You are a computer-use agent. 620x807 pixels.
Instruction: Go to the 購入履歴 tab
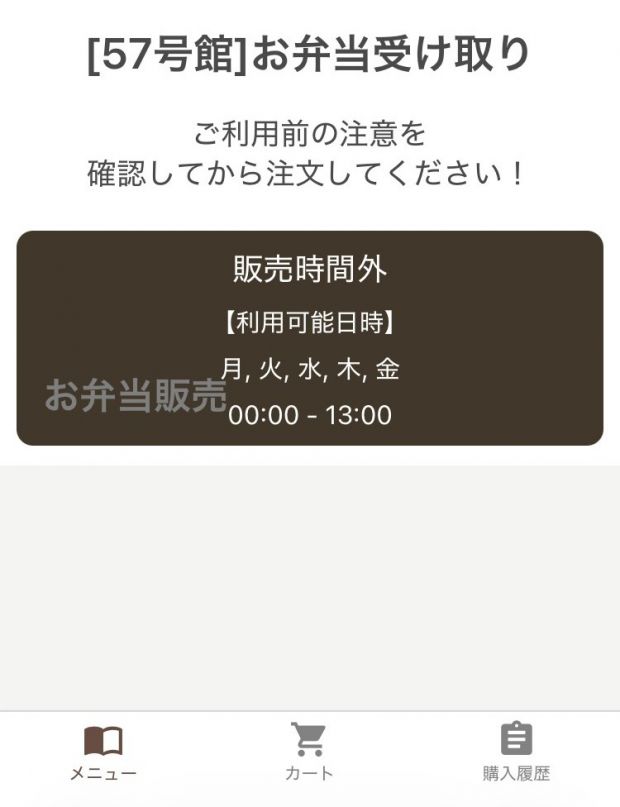[x=516, y=752]
